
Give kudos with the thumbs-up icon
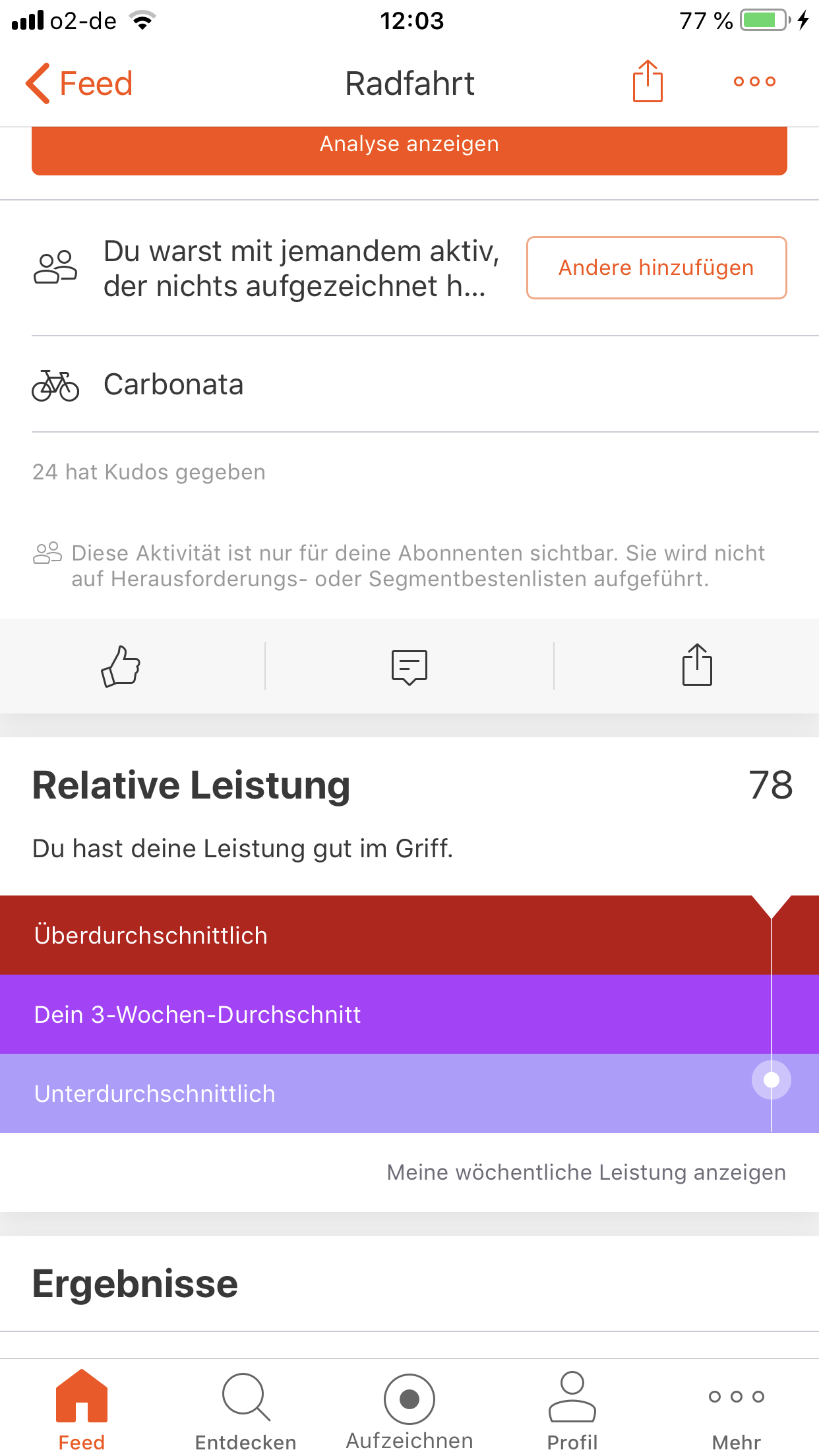click(x=121, y=666)
